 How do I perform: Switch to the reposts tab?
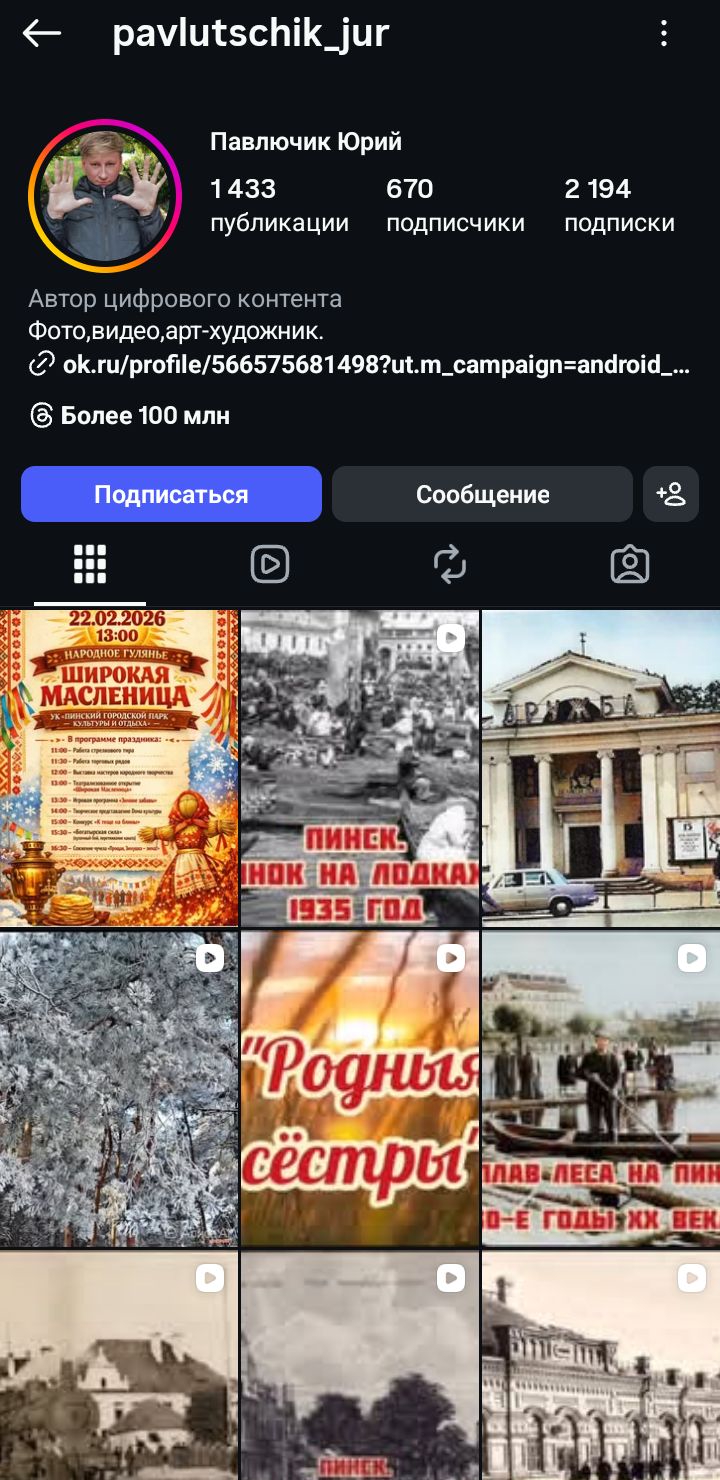pos(450,565)
